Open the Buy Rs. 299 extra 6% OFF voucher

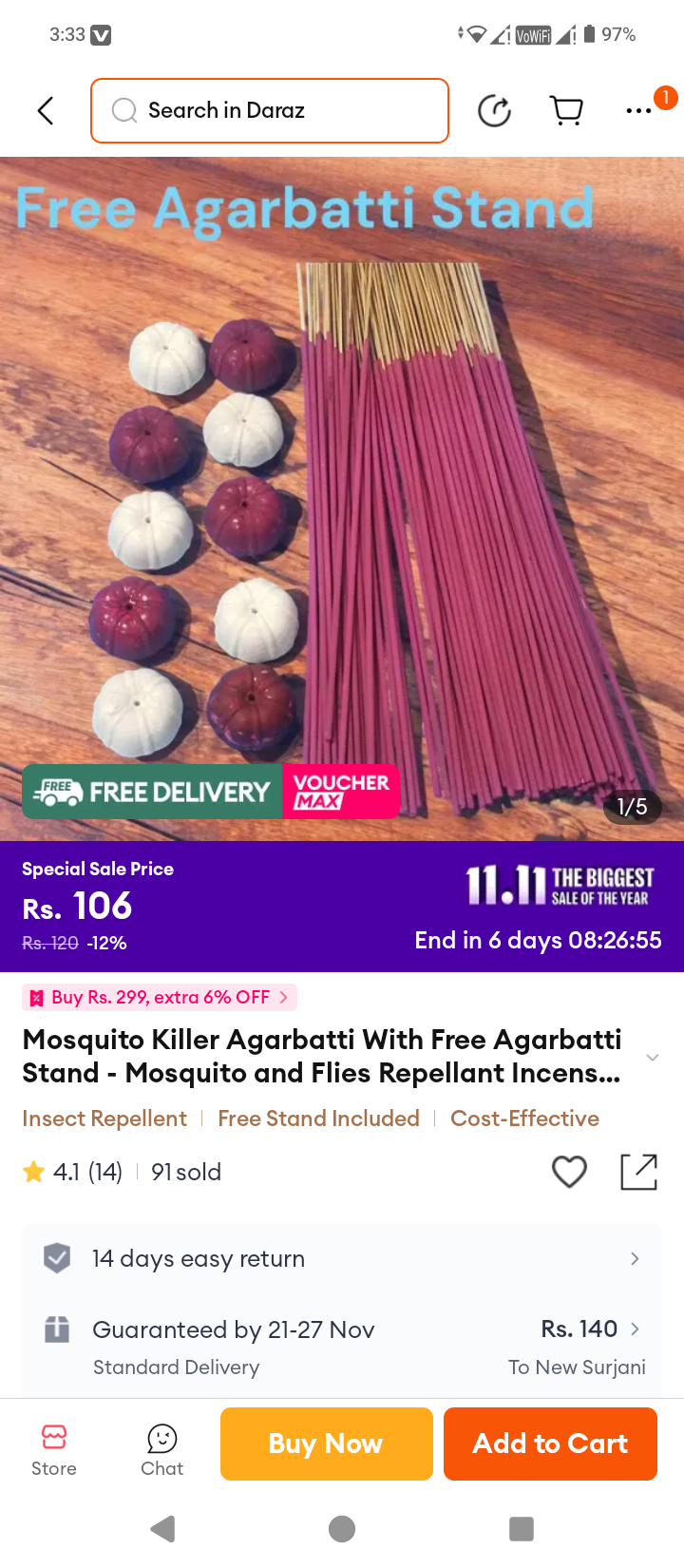[x=160, y=997]
